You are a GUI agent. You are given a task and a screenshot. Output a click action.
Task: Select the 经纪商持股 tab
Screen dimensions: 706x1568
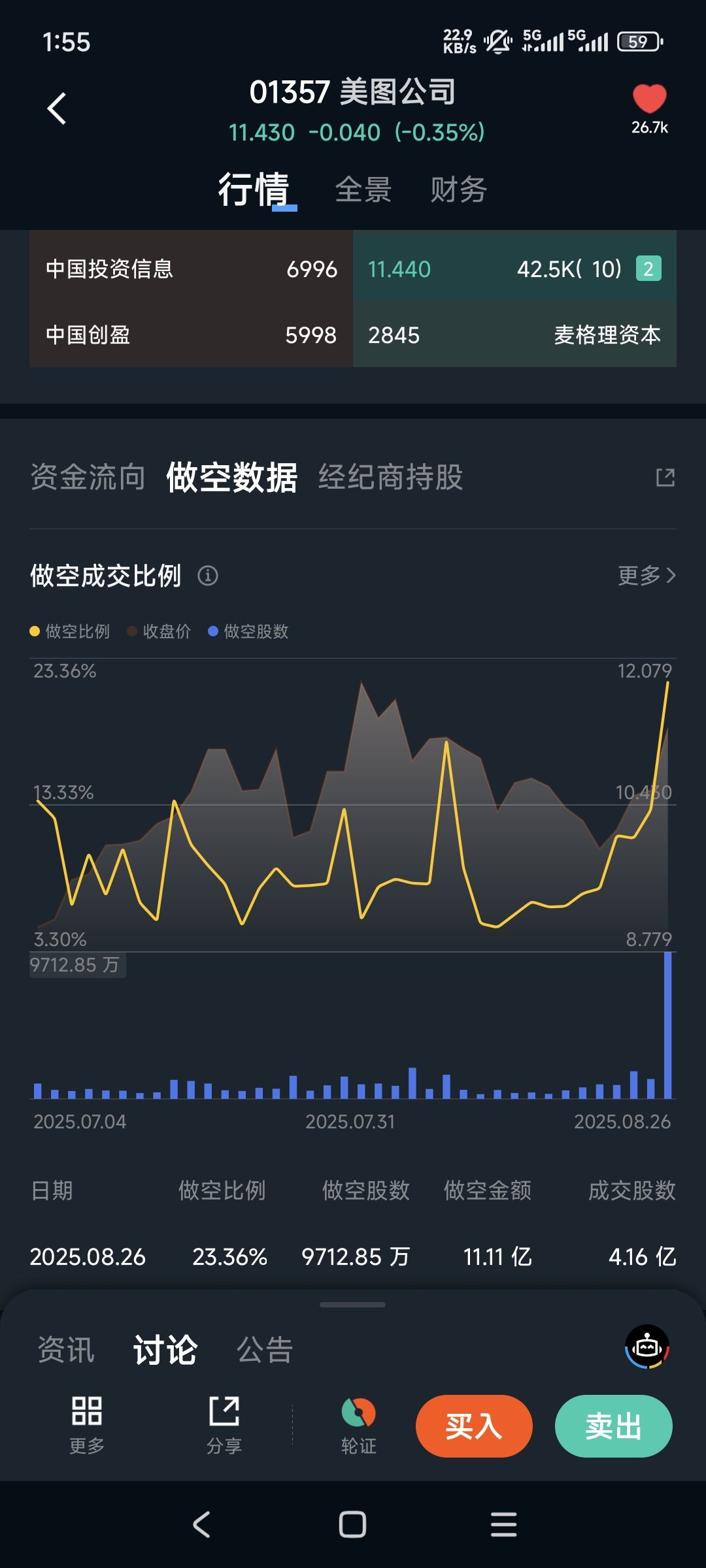[390, 477]
